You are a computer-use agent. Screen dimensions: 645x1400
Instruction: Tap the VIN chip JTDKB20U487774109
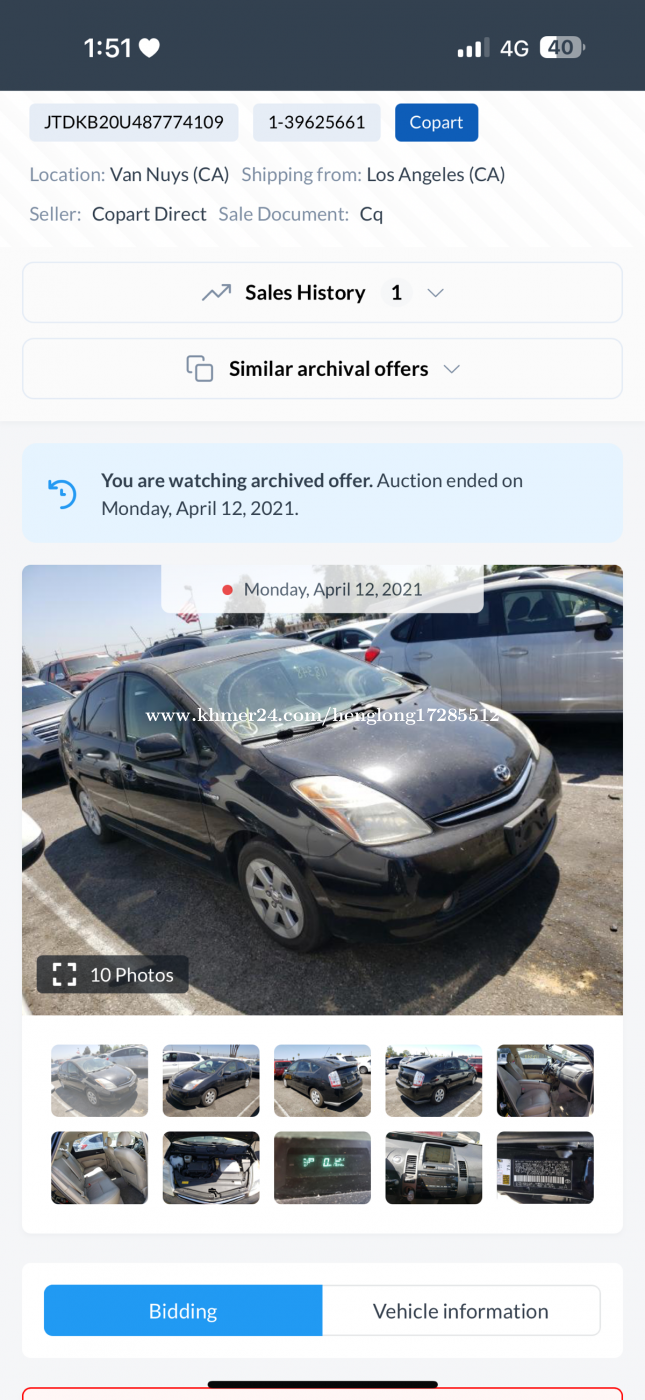coord(133,122)
